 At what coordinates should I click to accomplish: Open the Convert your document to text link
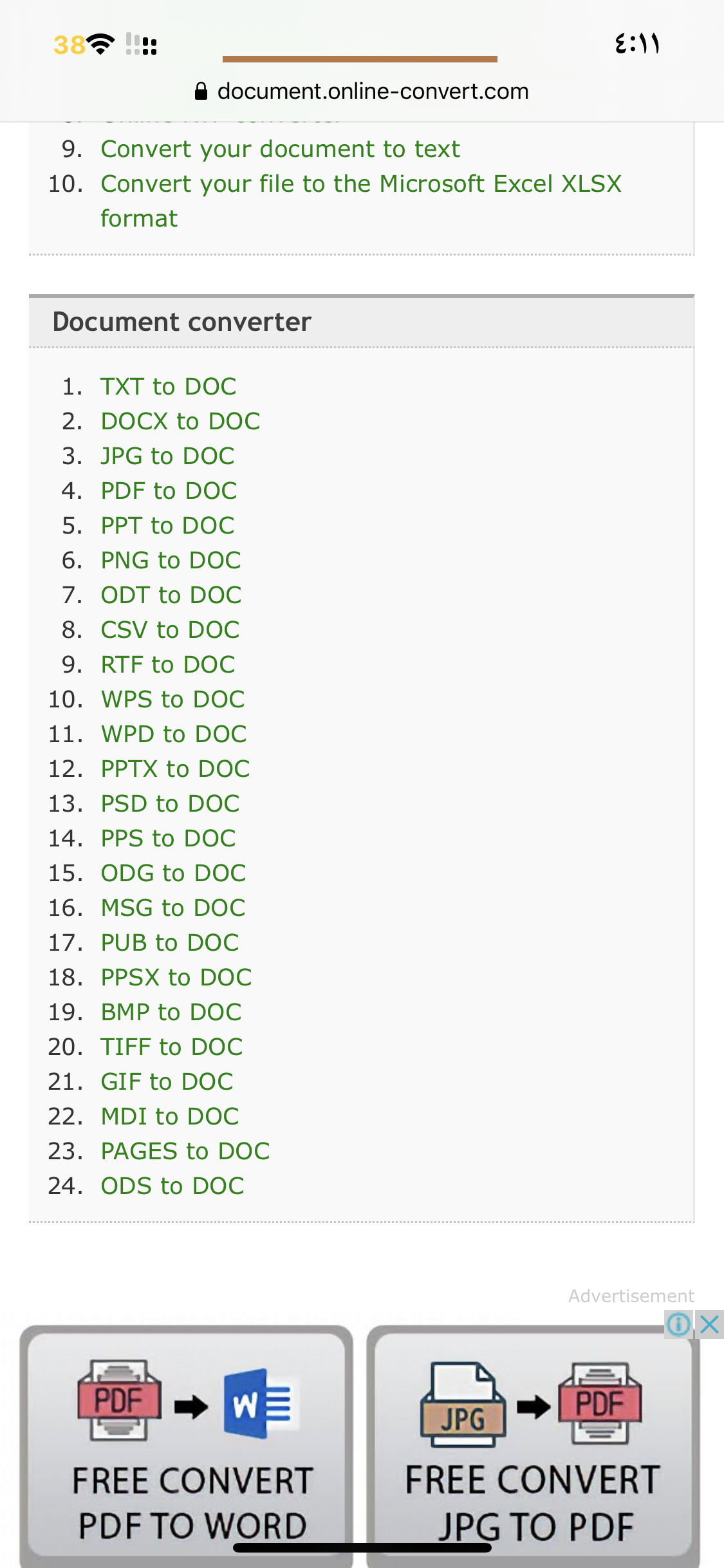pyautogui.click(x=280, y=149)
